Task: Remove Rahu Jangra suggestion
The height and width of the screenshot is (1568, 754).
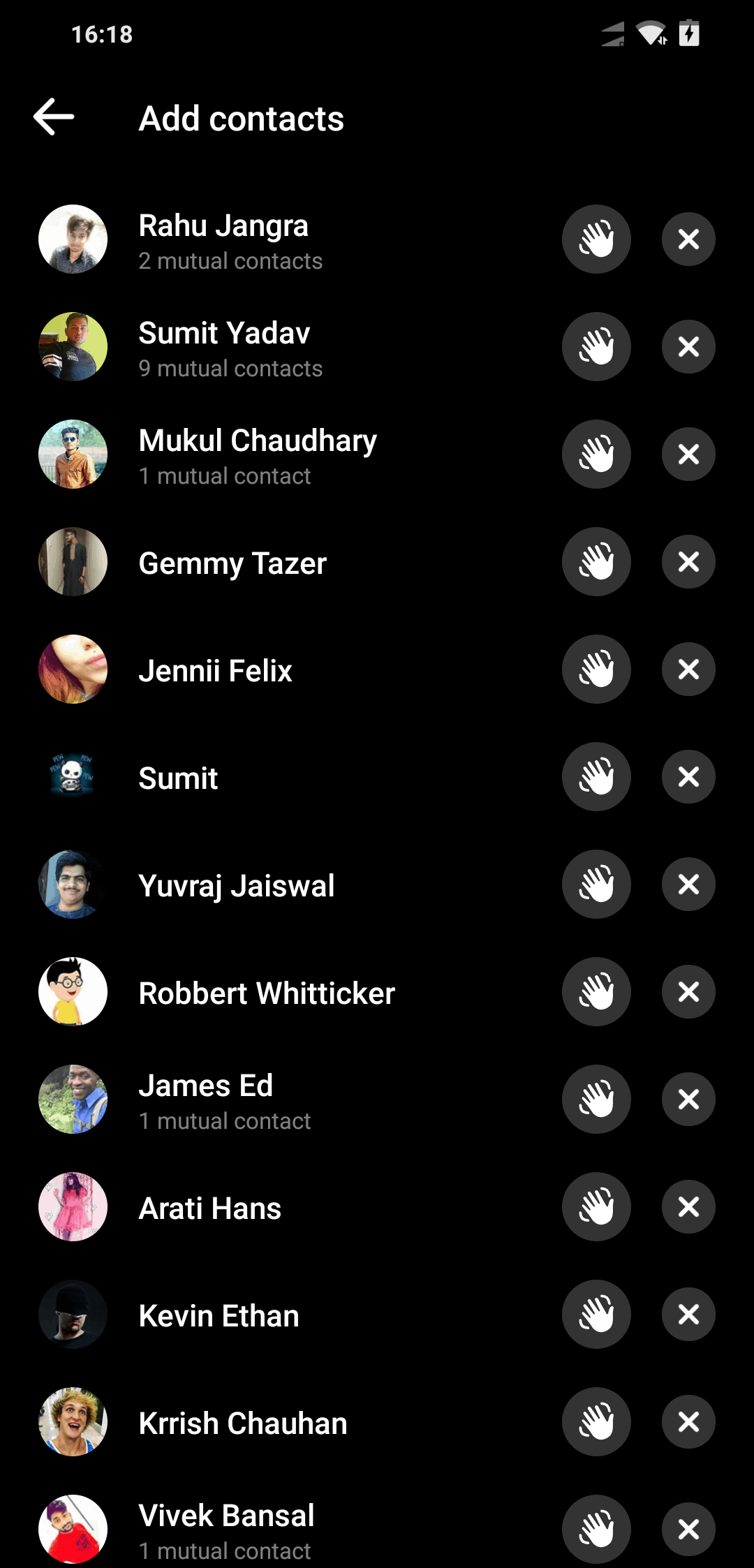Action: pyautogui.click(x=688, y=239)
